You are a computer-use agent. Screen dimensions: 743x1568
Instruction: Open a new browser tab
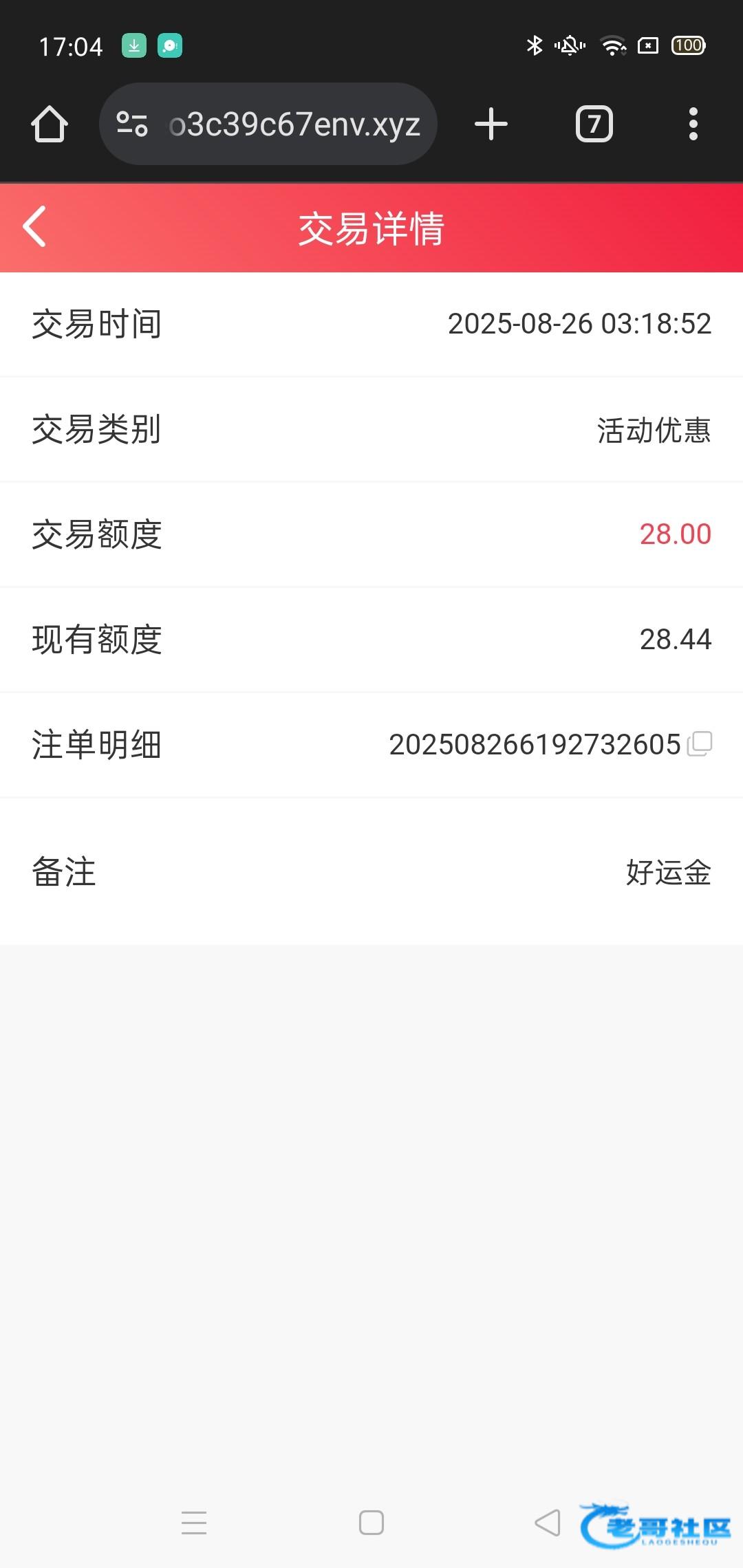click(491, 124)
